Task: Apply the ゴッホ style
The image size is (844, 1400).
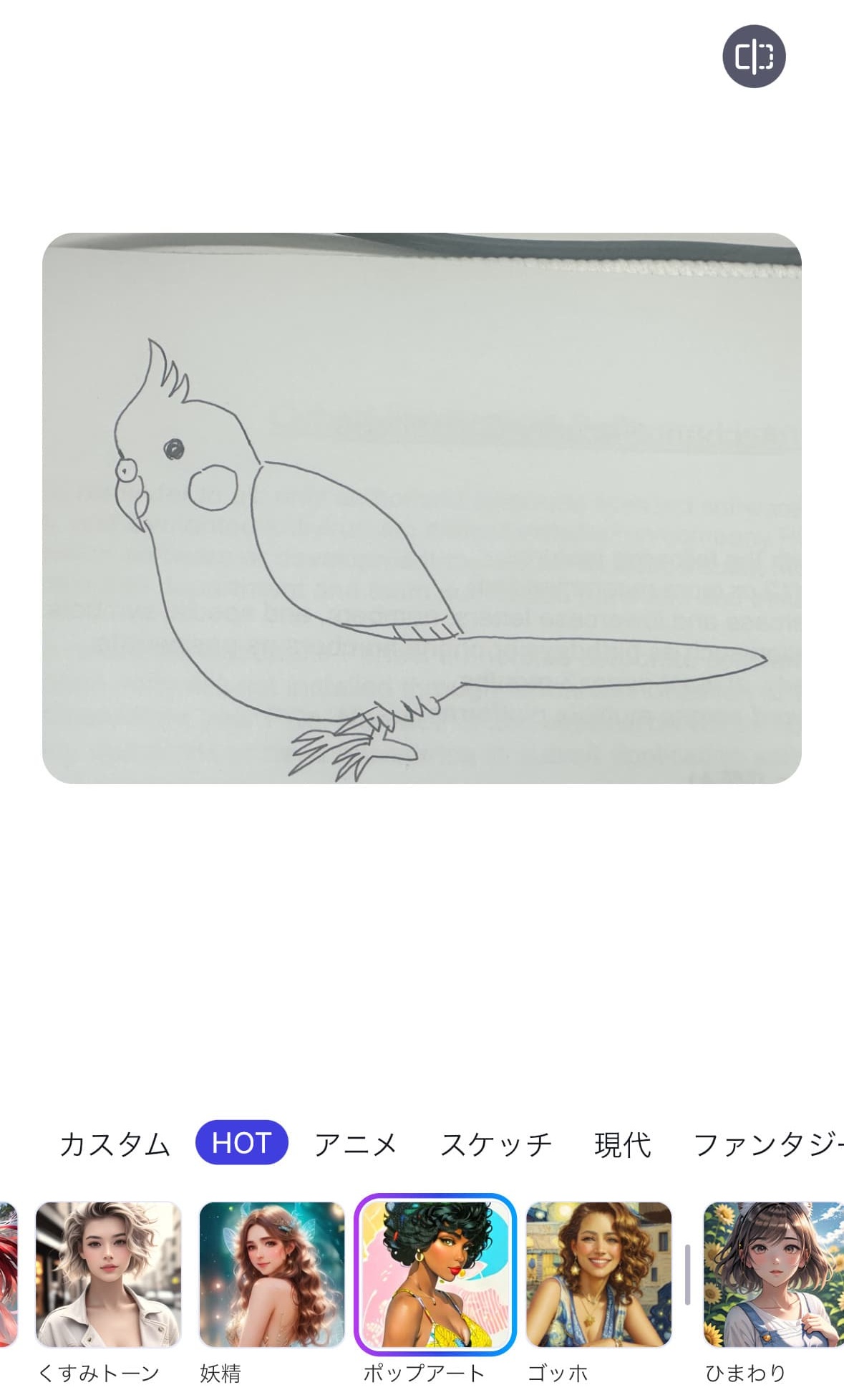Action: [598, 1275]
